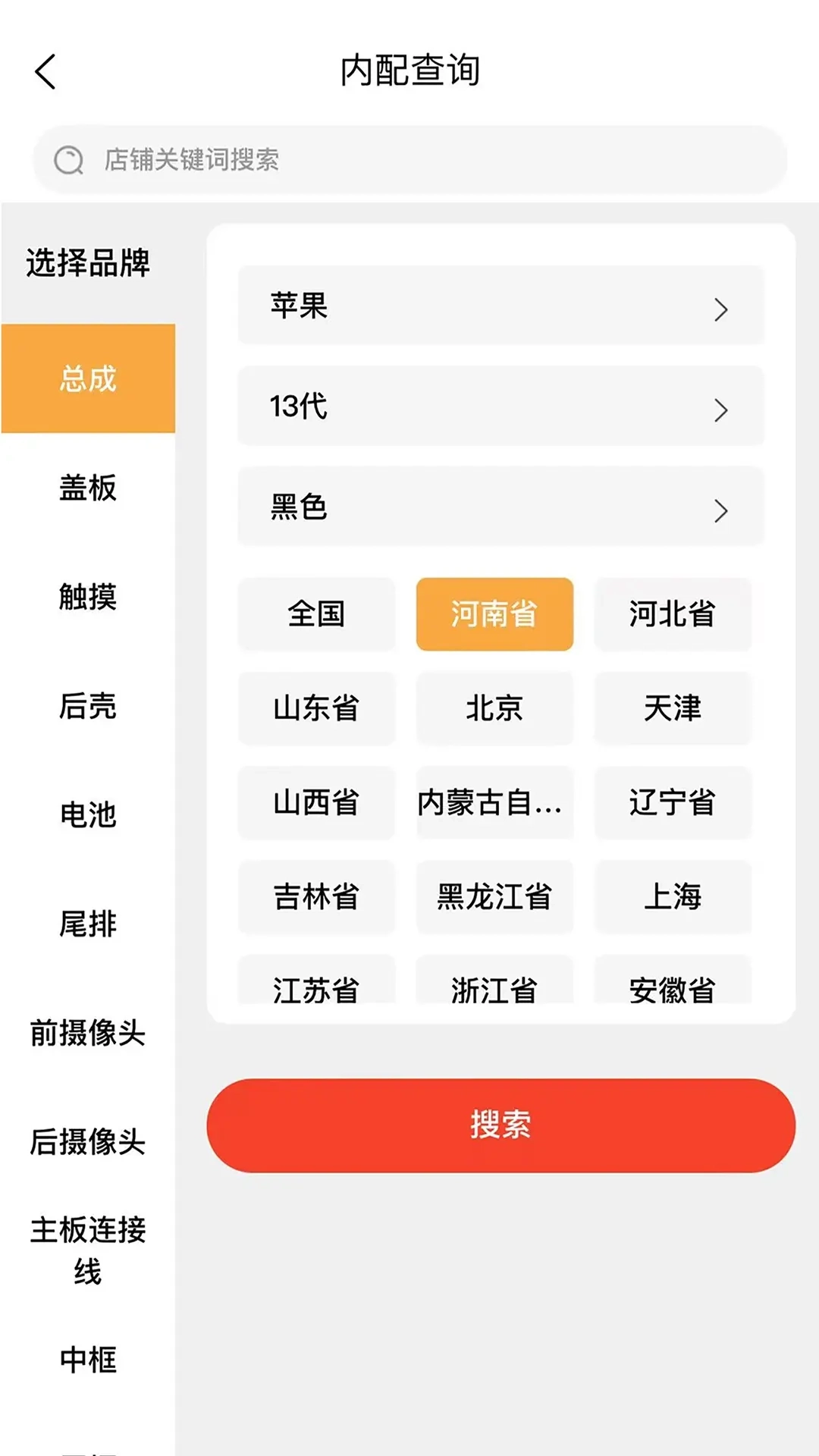Choose 北京 from the region options
This screenshot has width=819, height=1456.
pyautogui.click(x=494, y=709)
